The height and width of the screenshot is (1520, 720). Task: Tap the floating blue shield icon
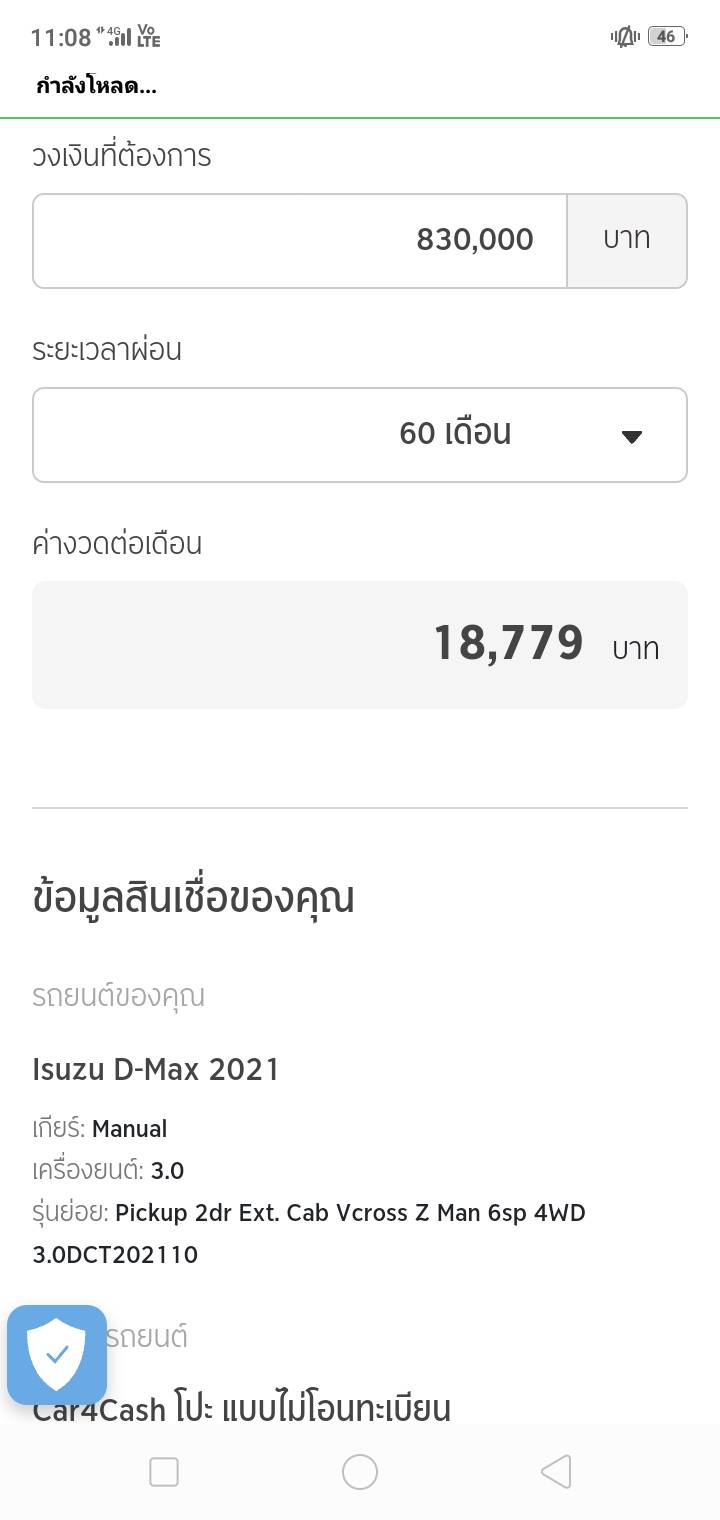click(x=57, y=1355)
